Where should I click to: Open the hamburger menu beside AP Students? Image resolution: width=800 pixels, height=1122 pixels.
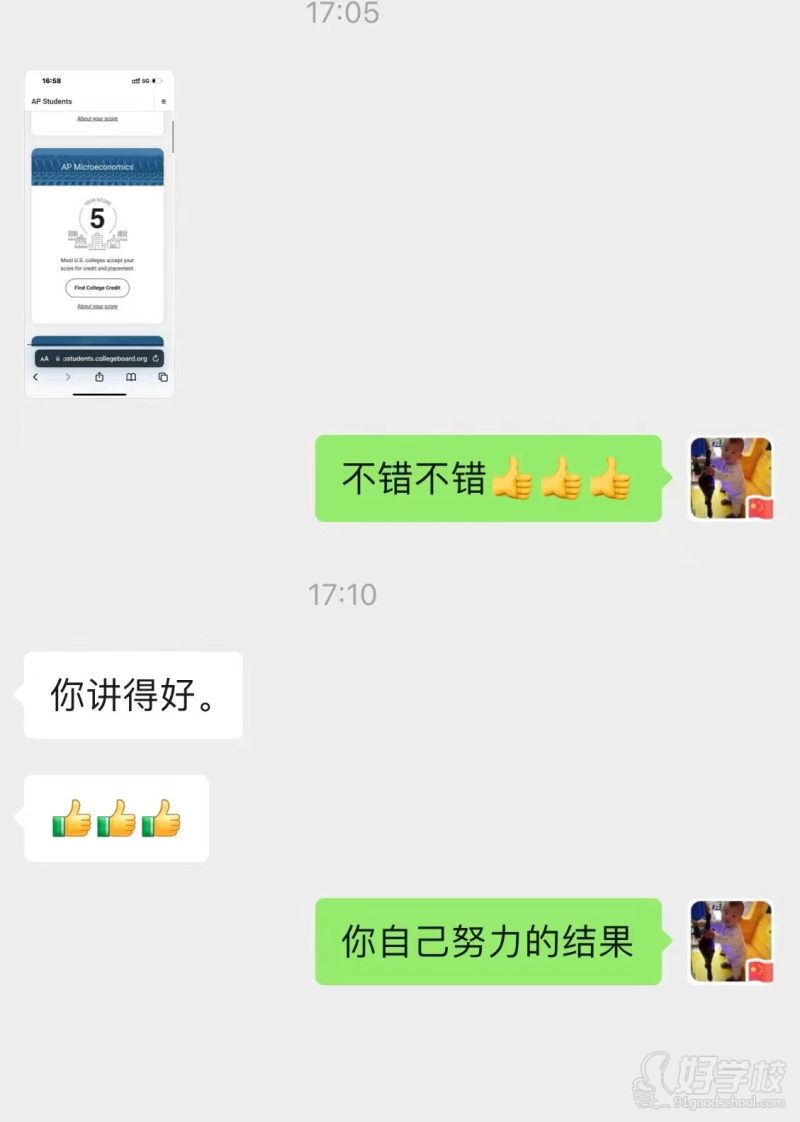click(x=164, y=102)
